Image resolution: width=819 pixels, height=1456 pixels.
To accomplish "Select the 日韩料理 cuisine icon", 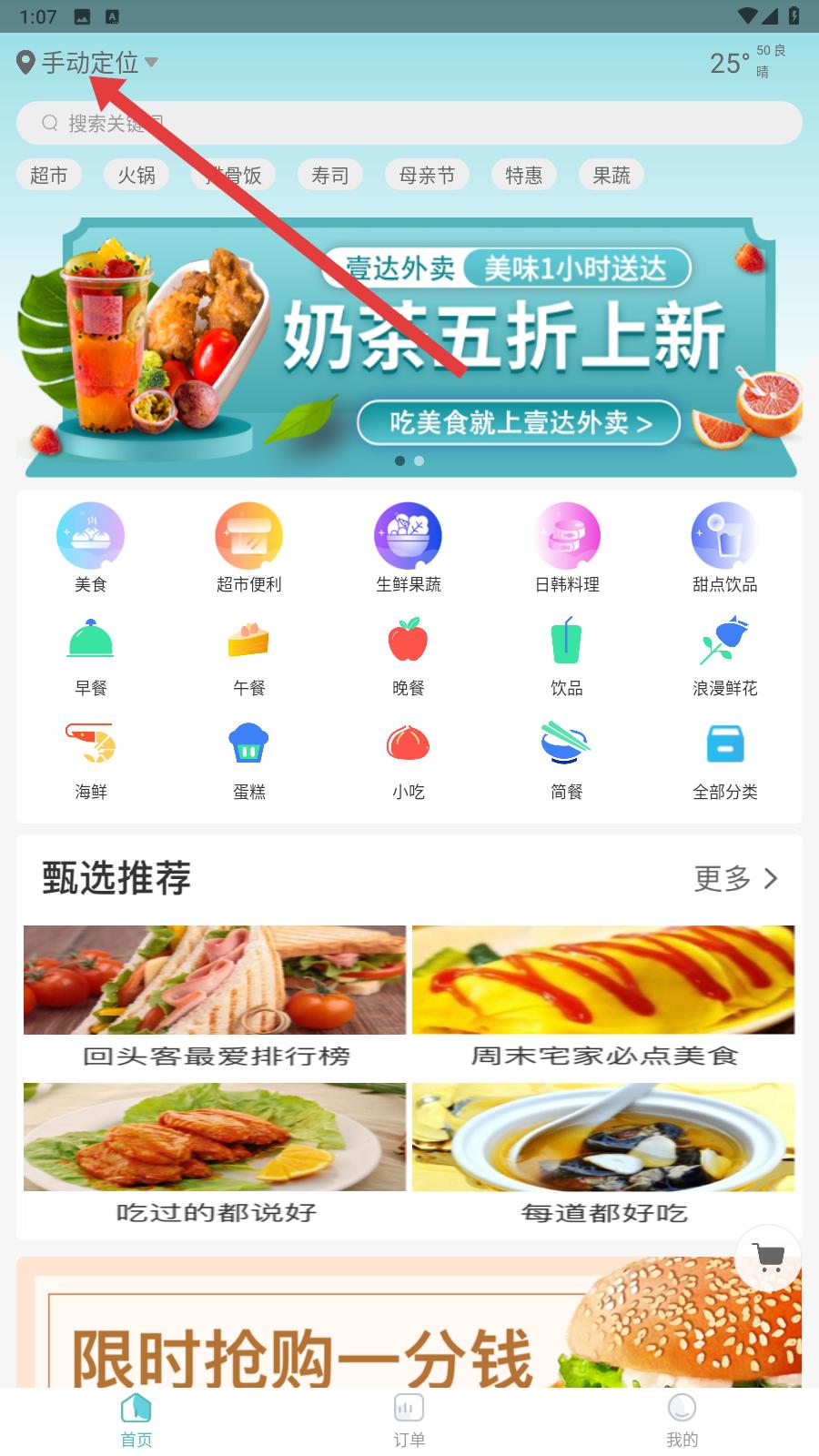I will (x=566, y=546).
